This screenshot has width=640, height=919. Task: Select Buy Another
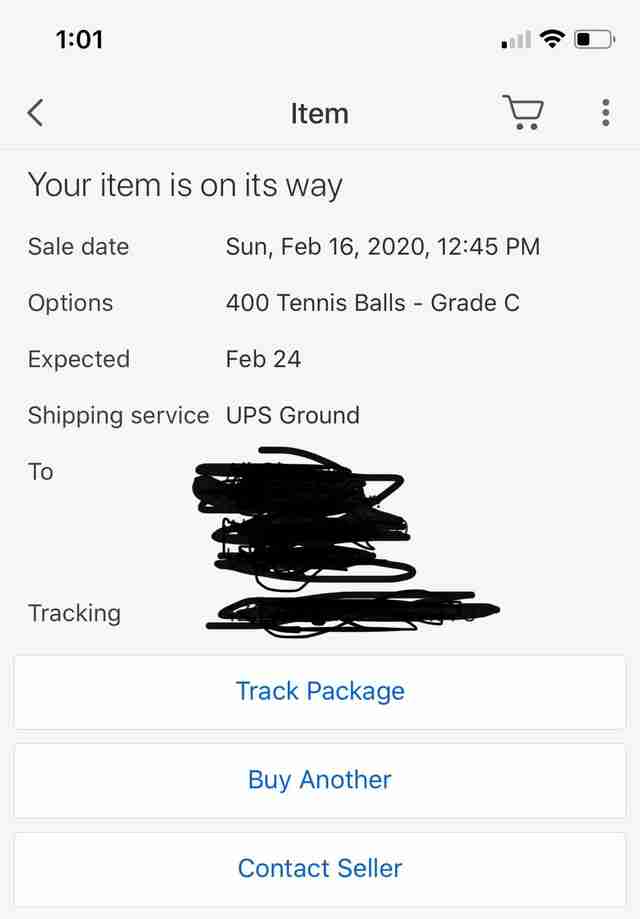320,780
